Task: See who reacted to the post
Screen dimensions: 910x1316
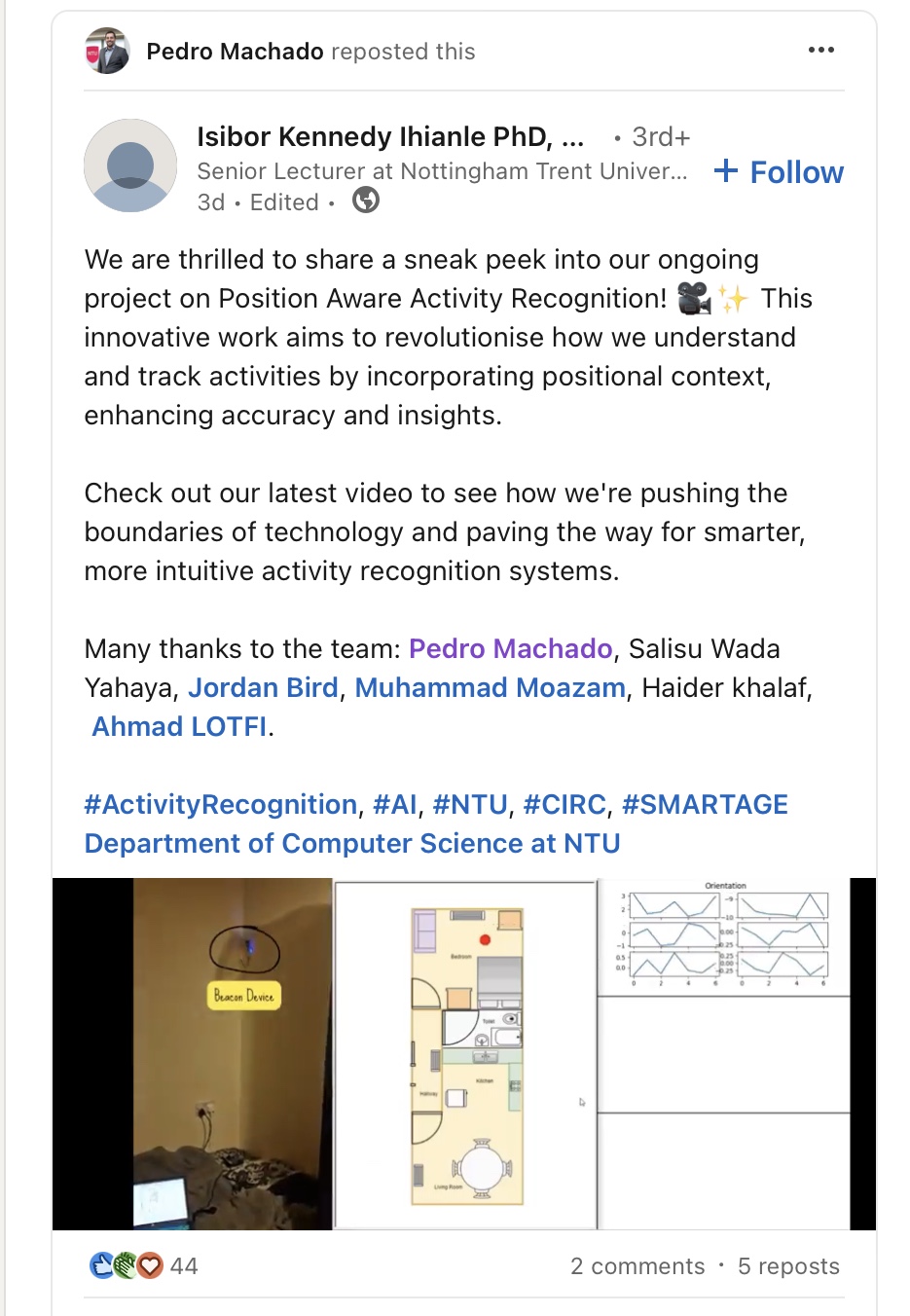Action: [144, 1266]
